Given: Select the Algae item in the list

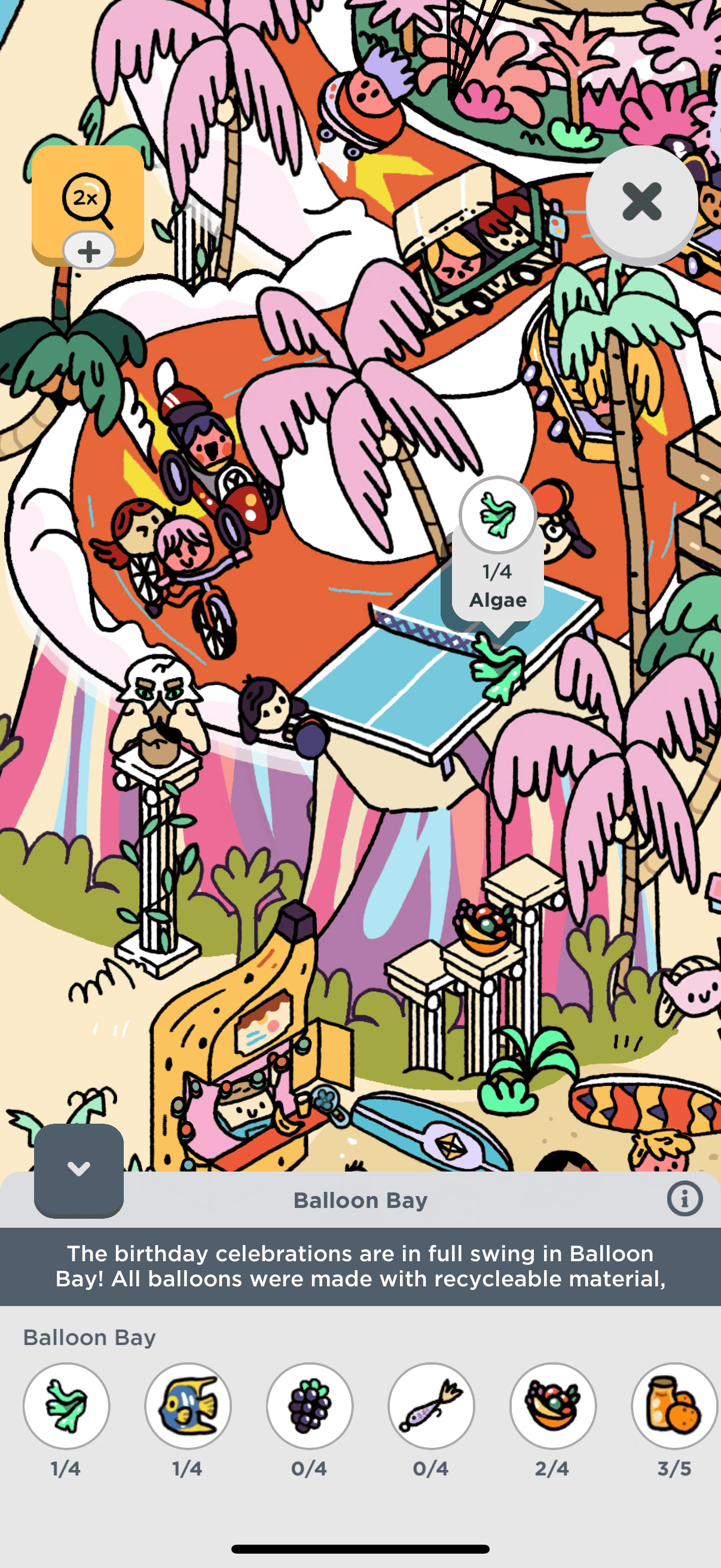Looking at the screenshot, I should click(x=66, y=1405).
